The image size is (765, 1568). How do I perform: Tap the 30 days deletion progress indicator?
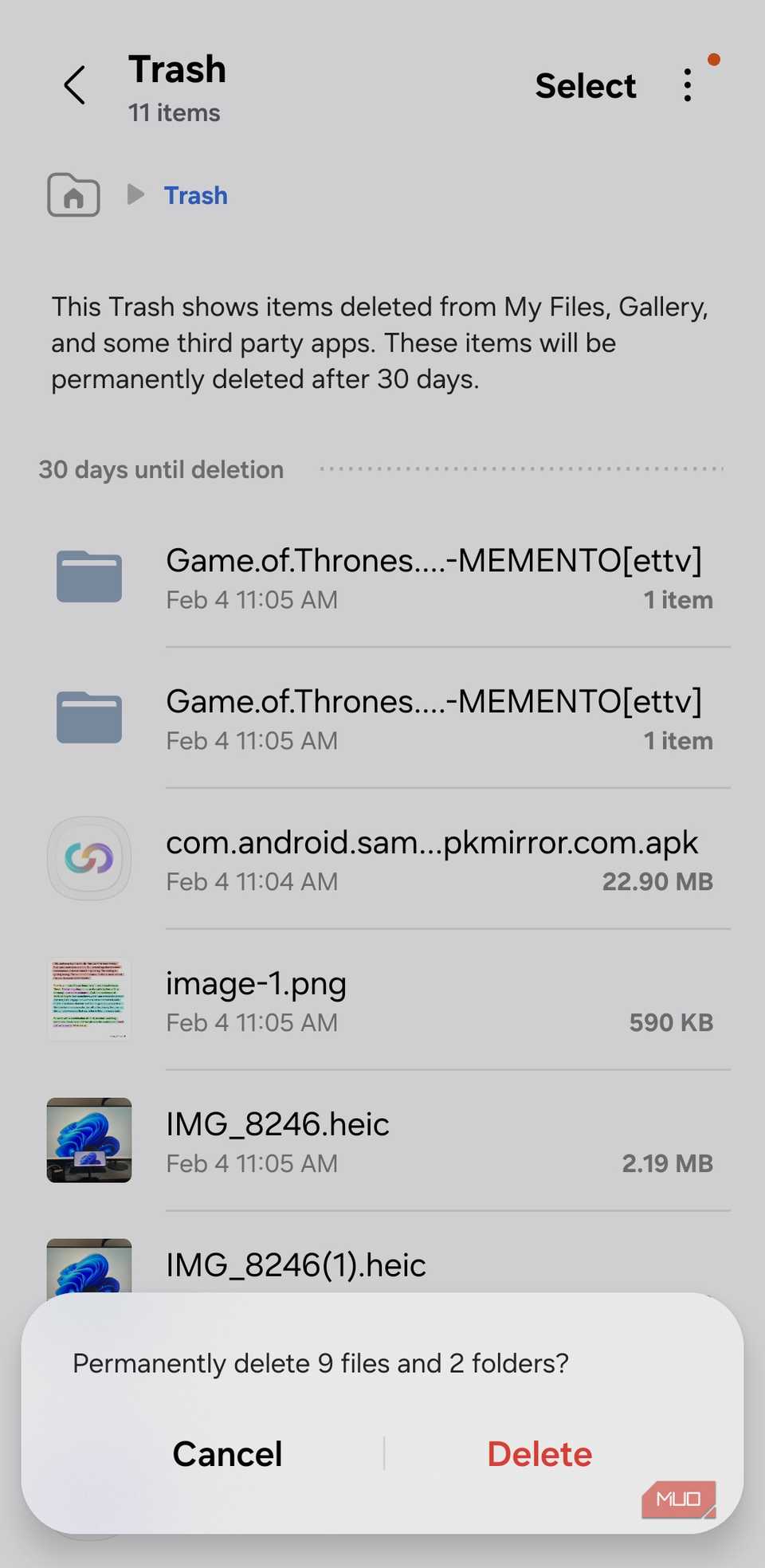point(522,469)
